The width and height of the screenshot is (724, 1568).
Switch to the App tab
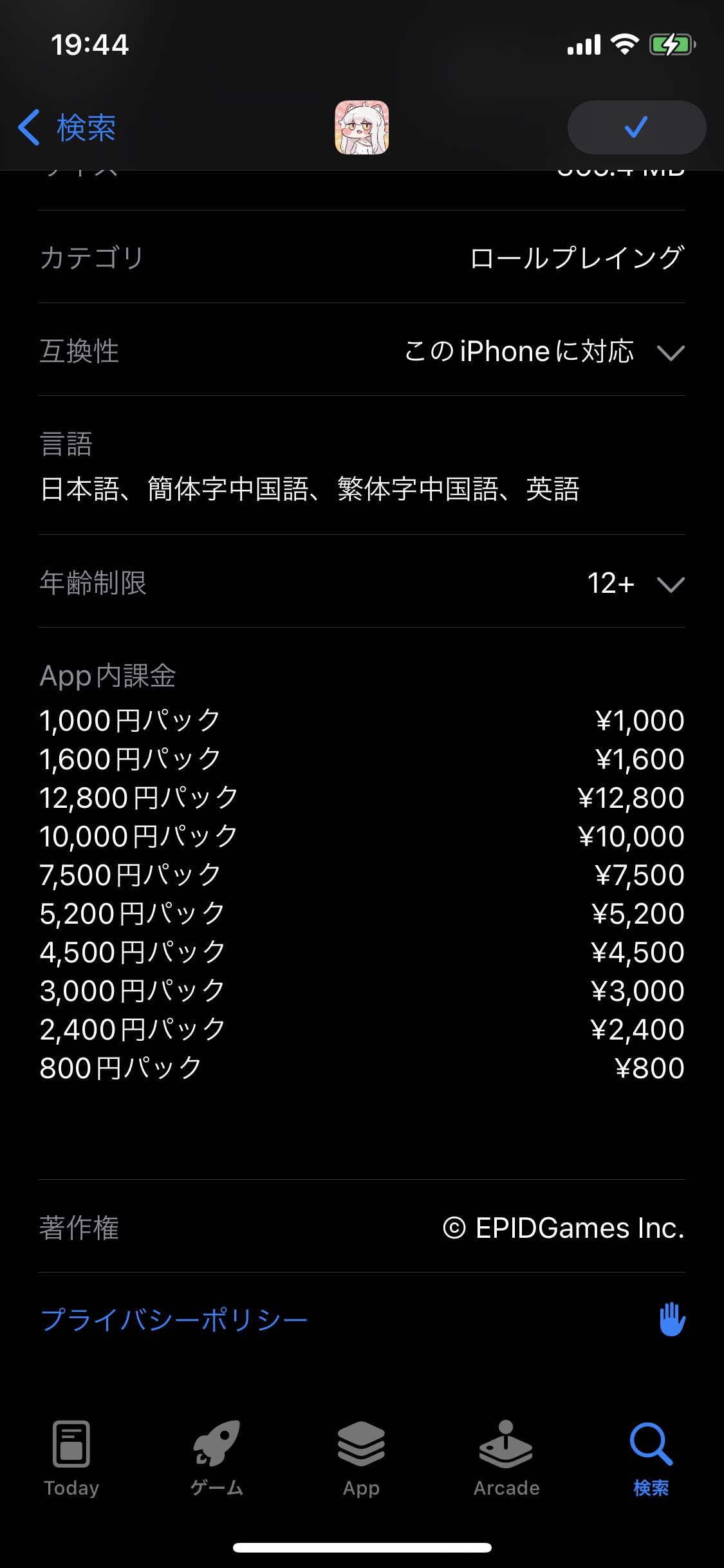[361, 1459]
